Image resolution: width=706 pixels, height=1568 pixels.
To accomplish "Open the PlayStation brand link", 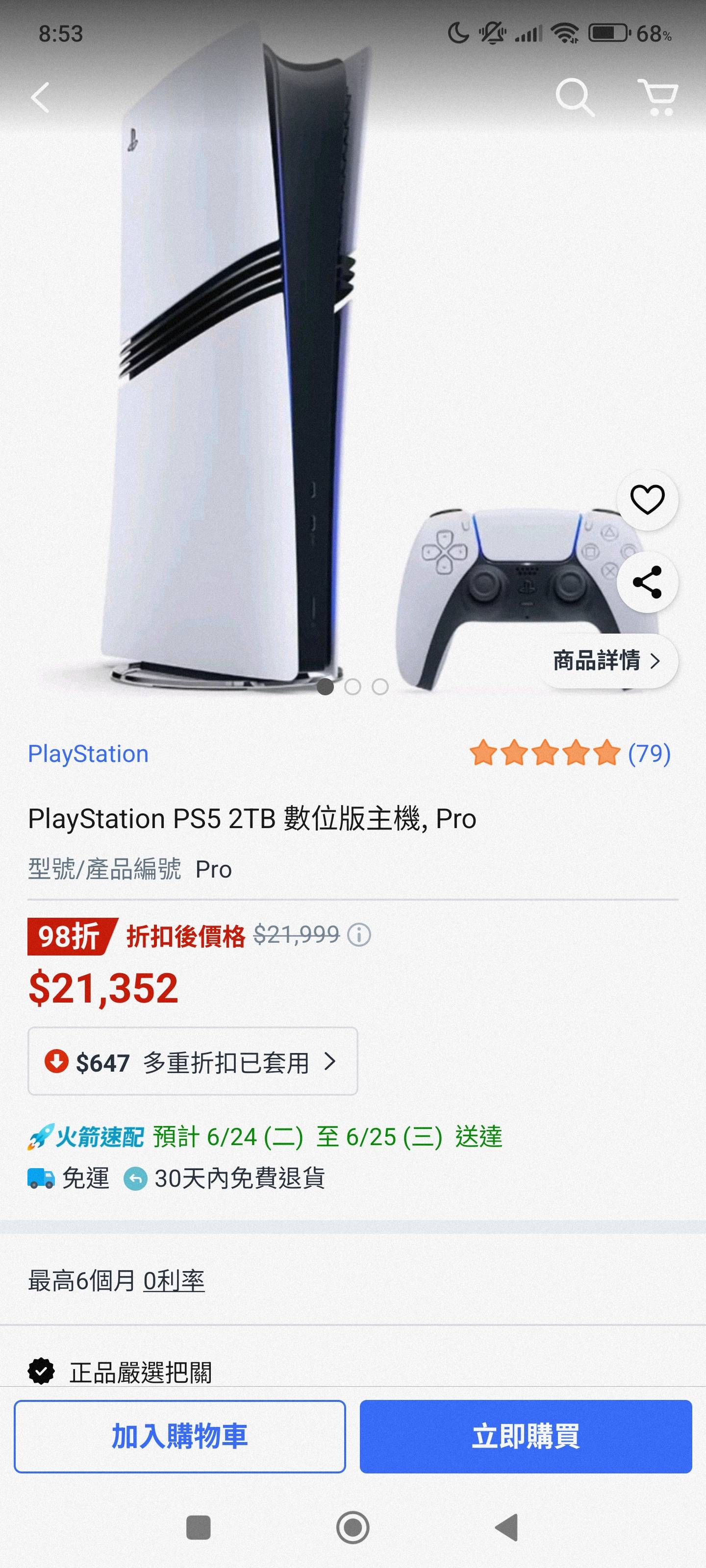I will tap(88, 754).
